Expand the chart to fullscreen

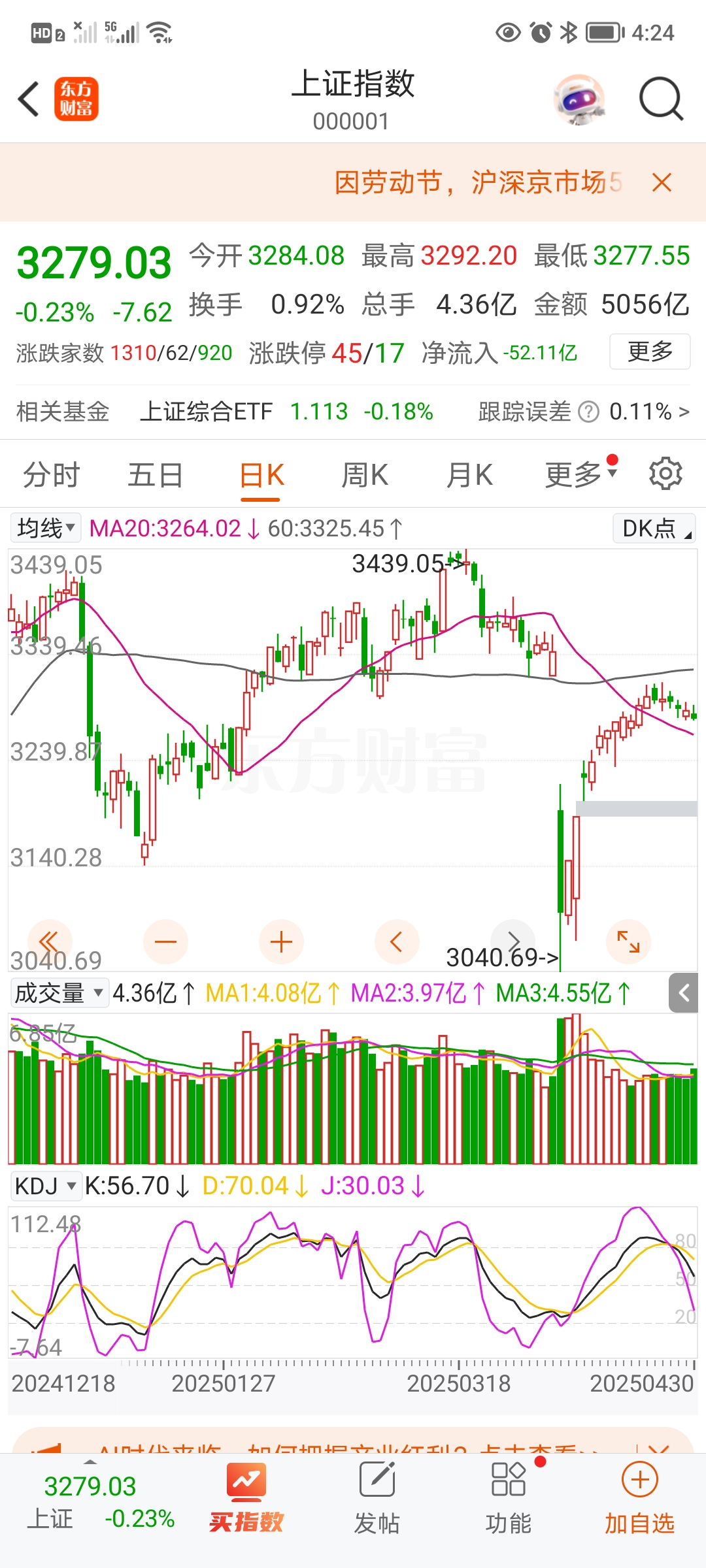click(628, 941)
